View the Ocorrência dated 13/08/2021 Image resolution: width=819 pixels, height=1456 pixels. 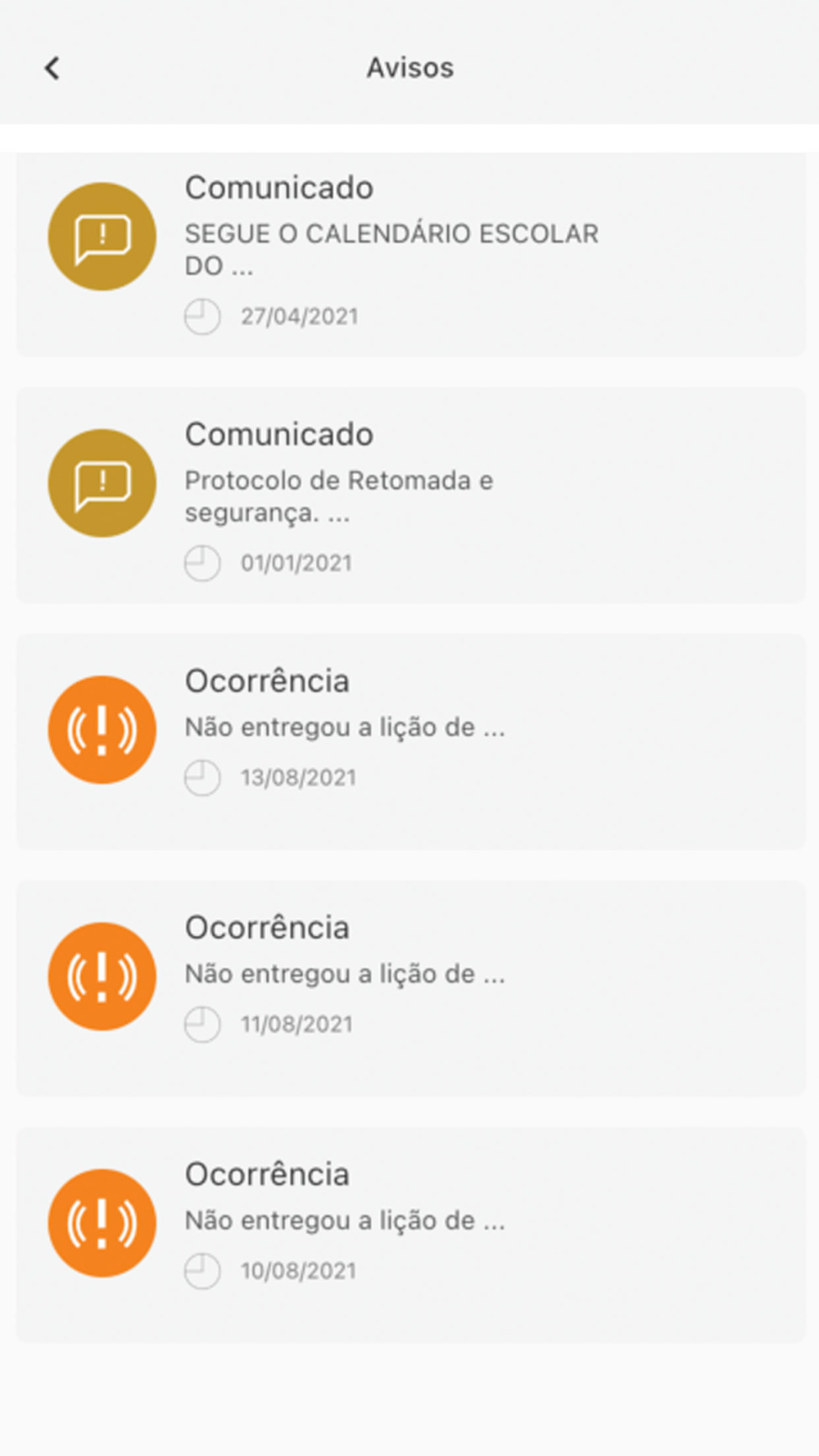410,742
